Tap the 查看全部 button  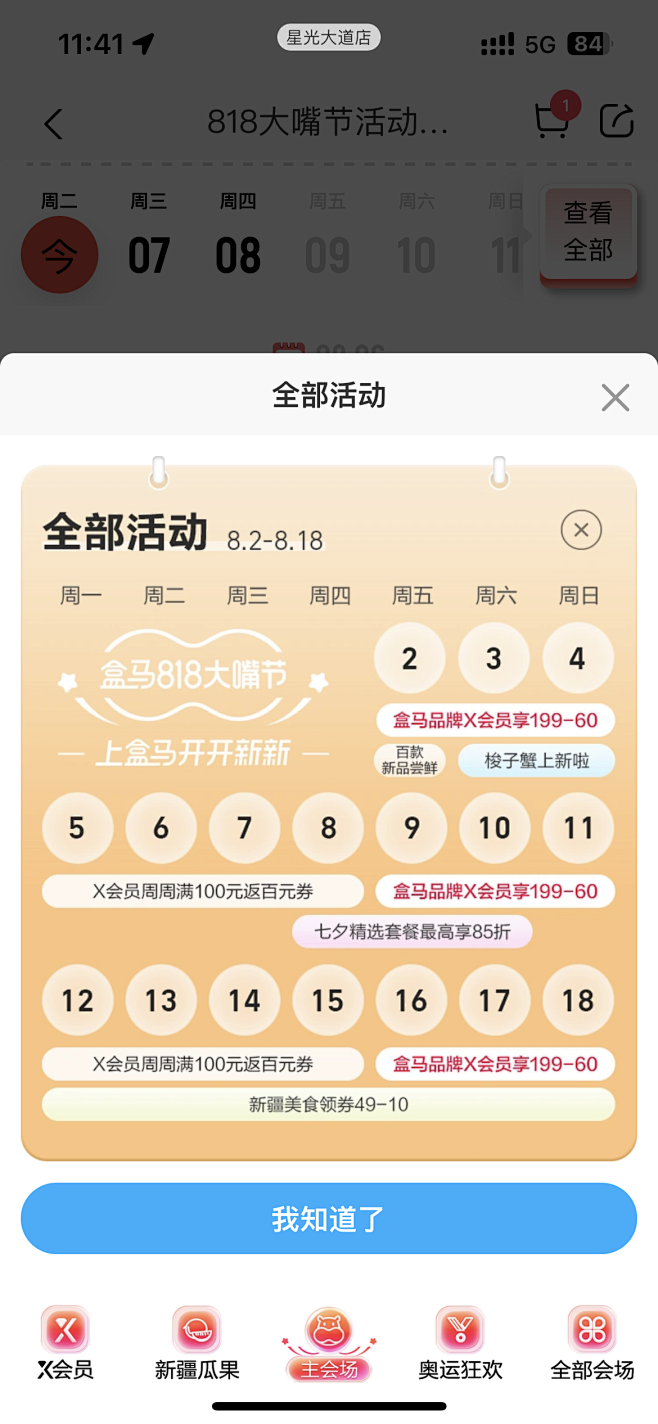pos(588,232)
